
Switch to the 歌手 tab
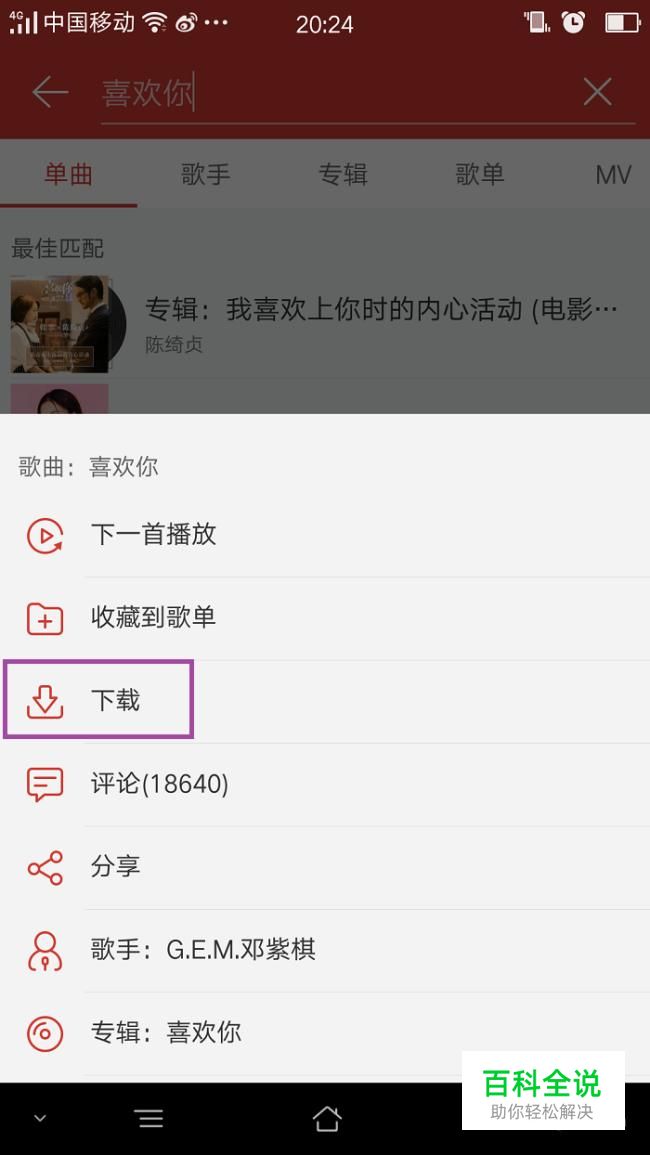206,175
